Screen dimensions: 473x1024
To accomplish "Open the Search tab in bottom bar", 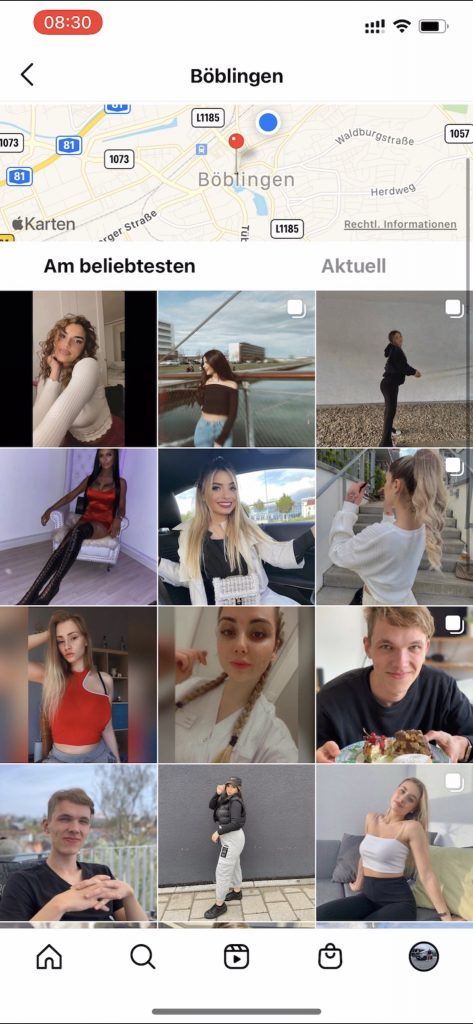I will (x=142, y=956).
